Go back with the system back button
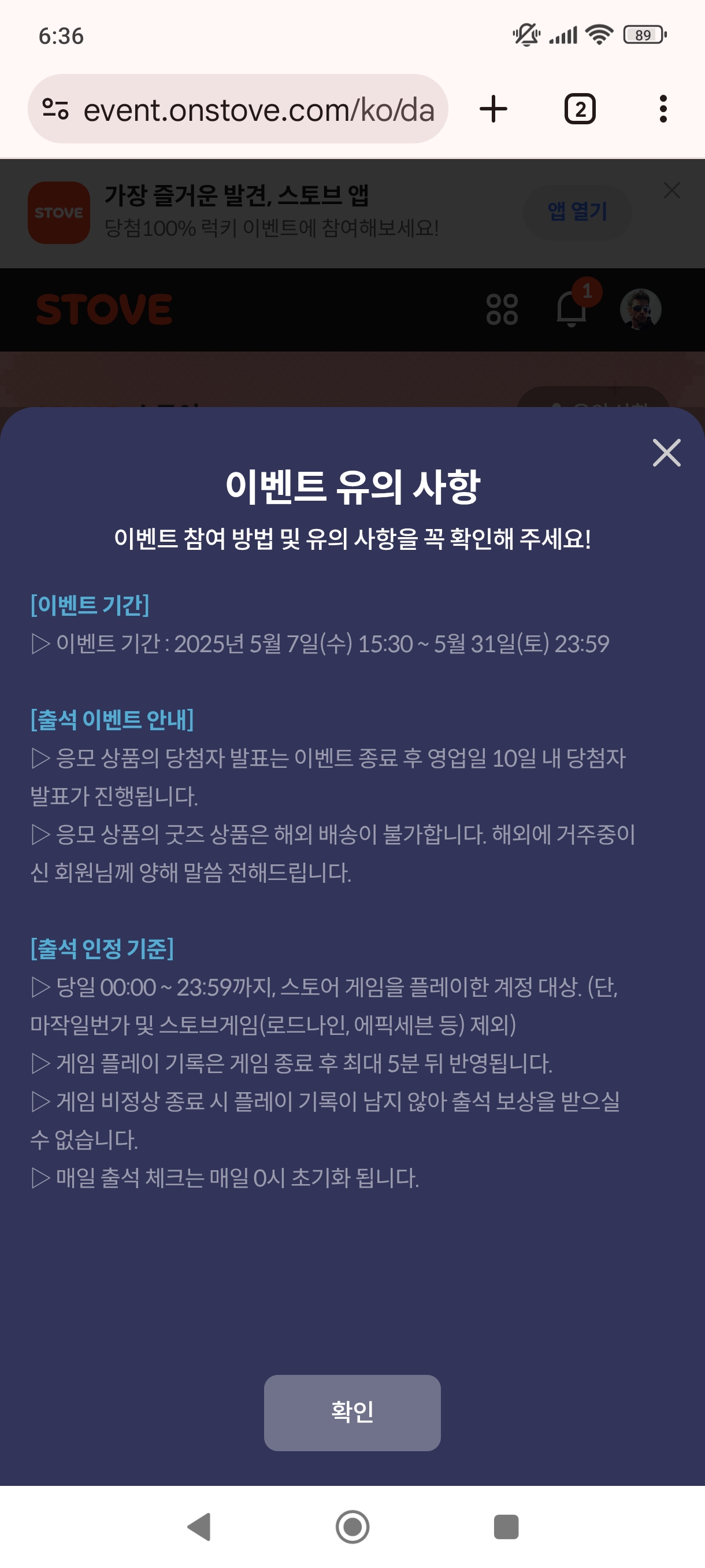Image resolution: width=705 pixels, height=1568 pixels. click(x=199, y=1526)
